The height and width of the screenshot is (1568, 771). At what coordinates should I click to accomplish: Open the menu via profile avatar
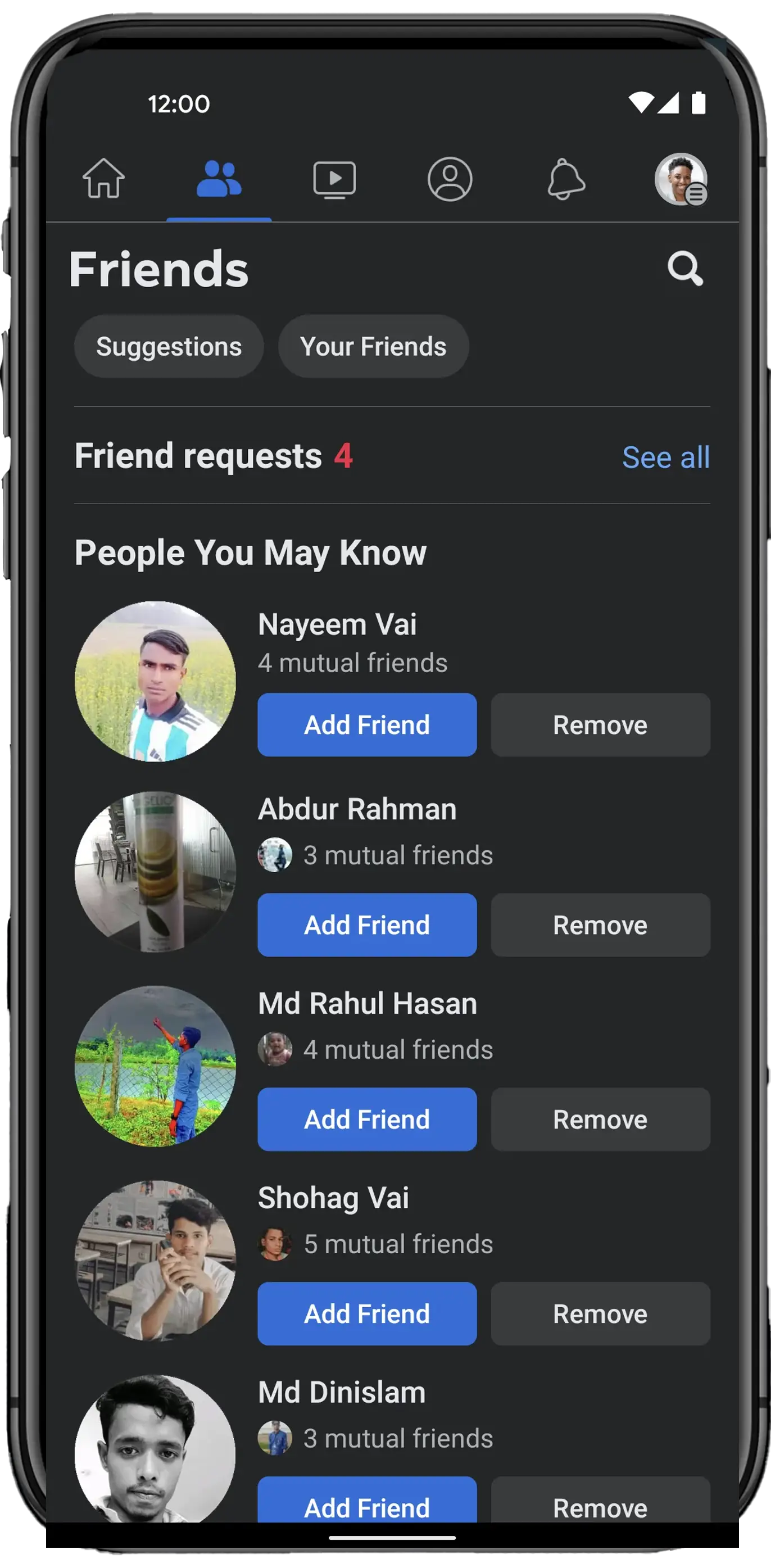pyautogui.click(x=681, y=179)
